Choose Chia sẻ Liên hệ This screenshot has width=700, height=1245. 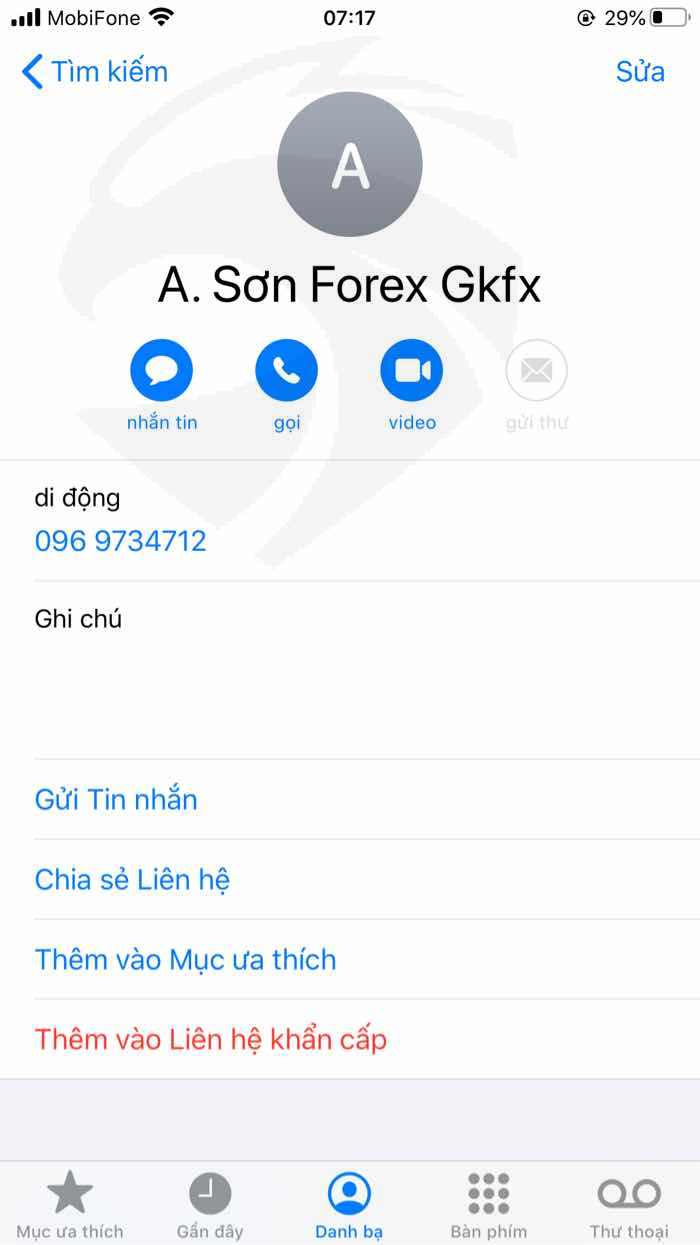click(133, 880)
